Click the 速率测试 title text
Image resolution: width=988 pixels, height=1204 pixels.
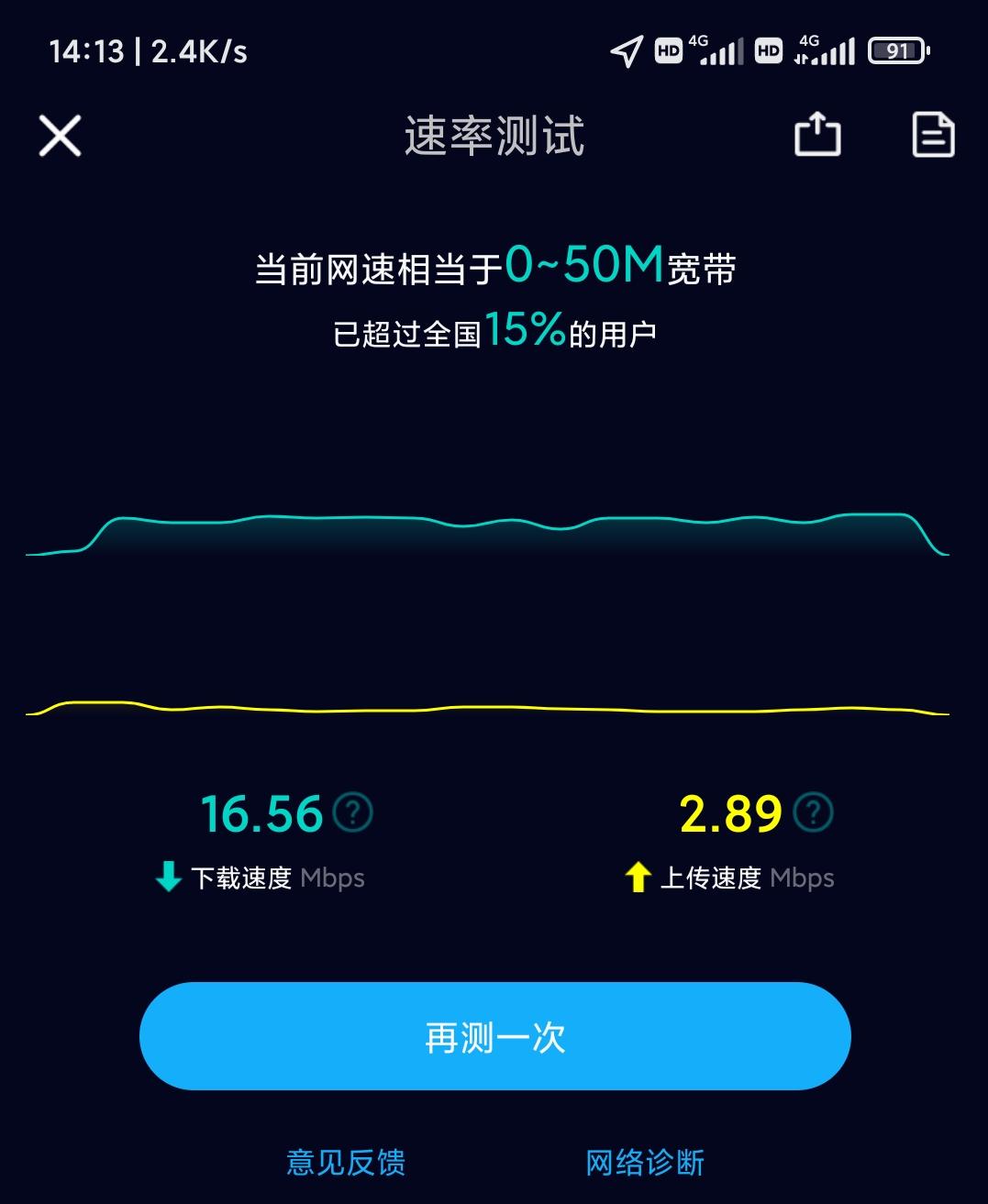point(494,136)
